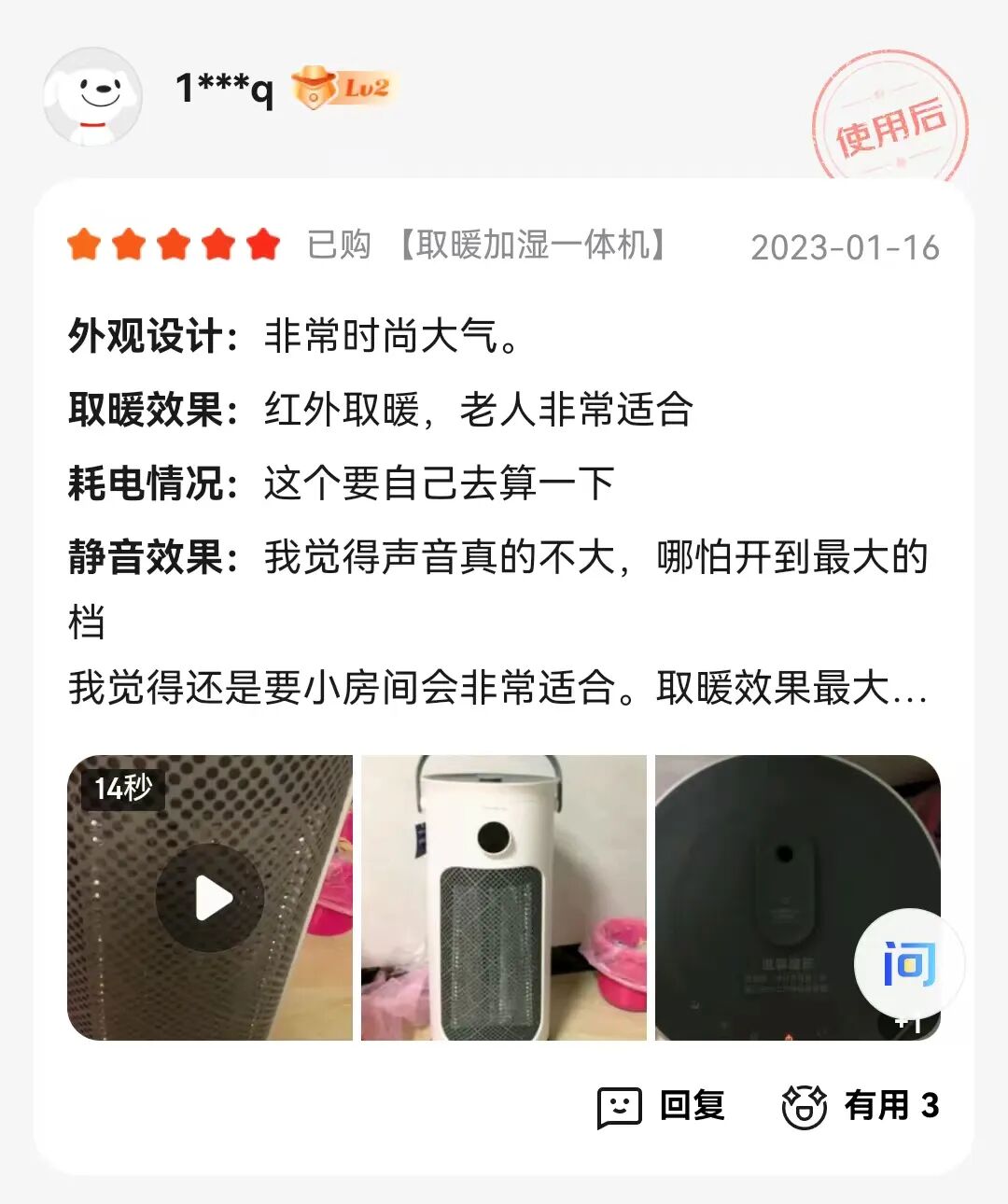The image size is (1008, 1204).
Task: Open the white heater review photo
Action: (503, 897)
